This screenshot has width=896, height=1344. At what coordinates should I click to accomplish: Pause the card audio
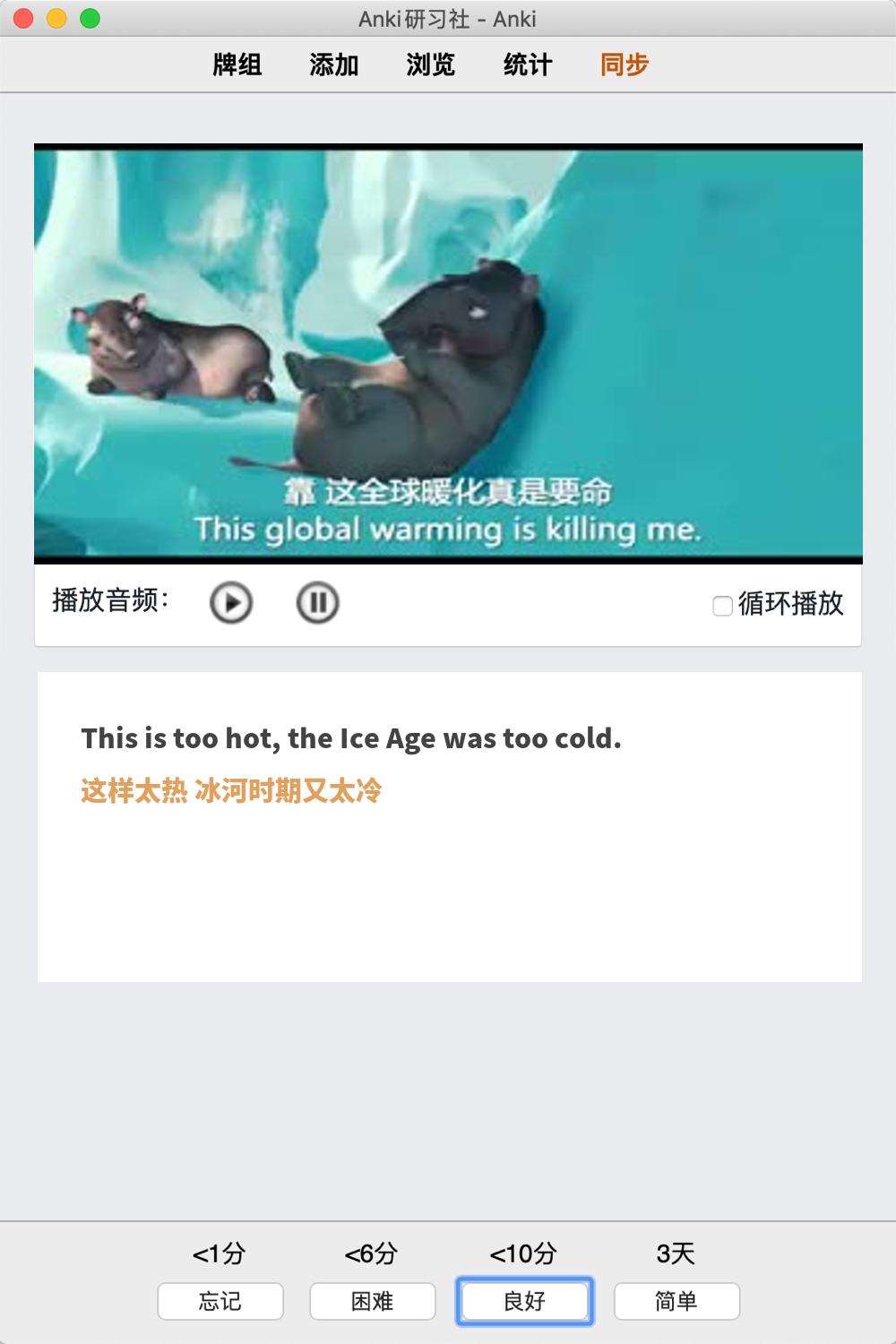tap(318, 603)
